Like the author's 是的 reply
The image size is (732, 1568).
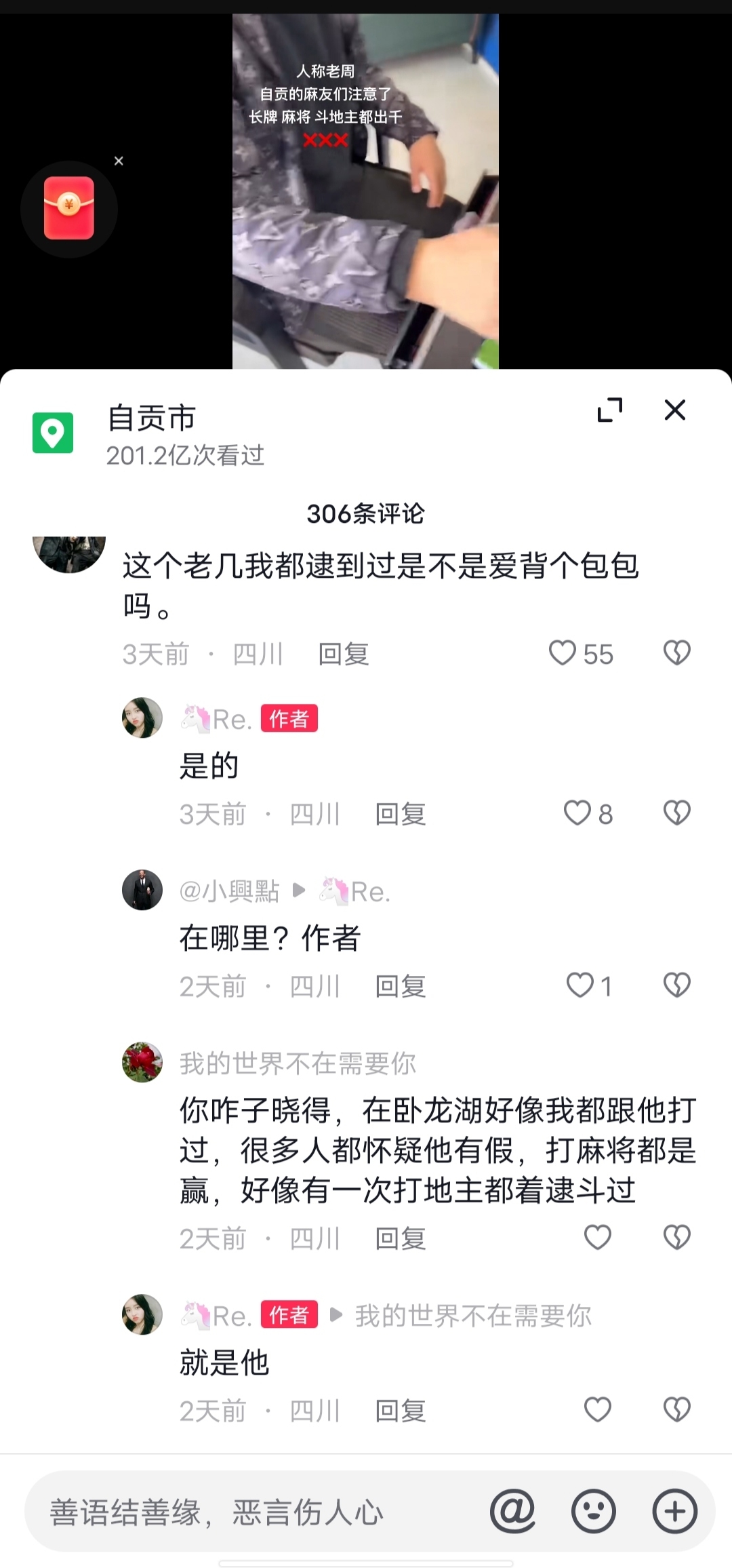click(x=577, y=813)
